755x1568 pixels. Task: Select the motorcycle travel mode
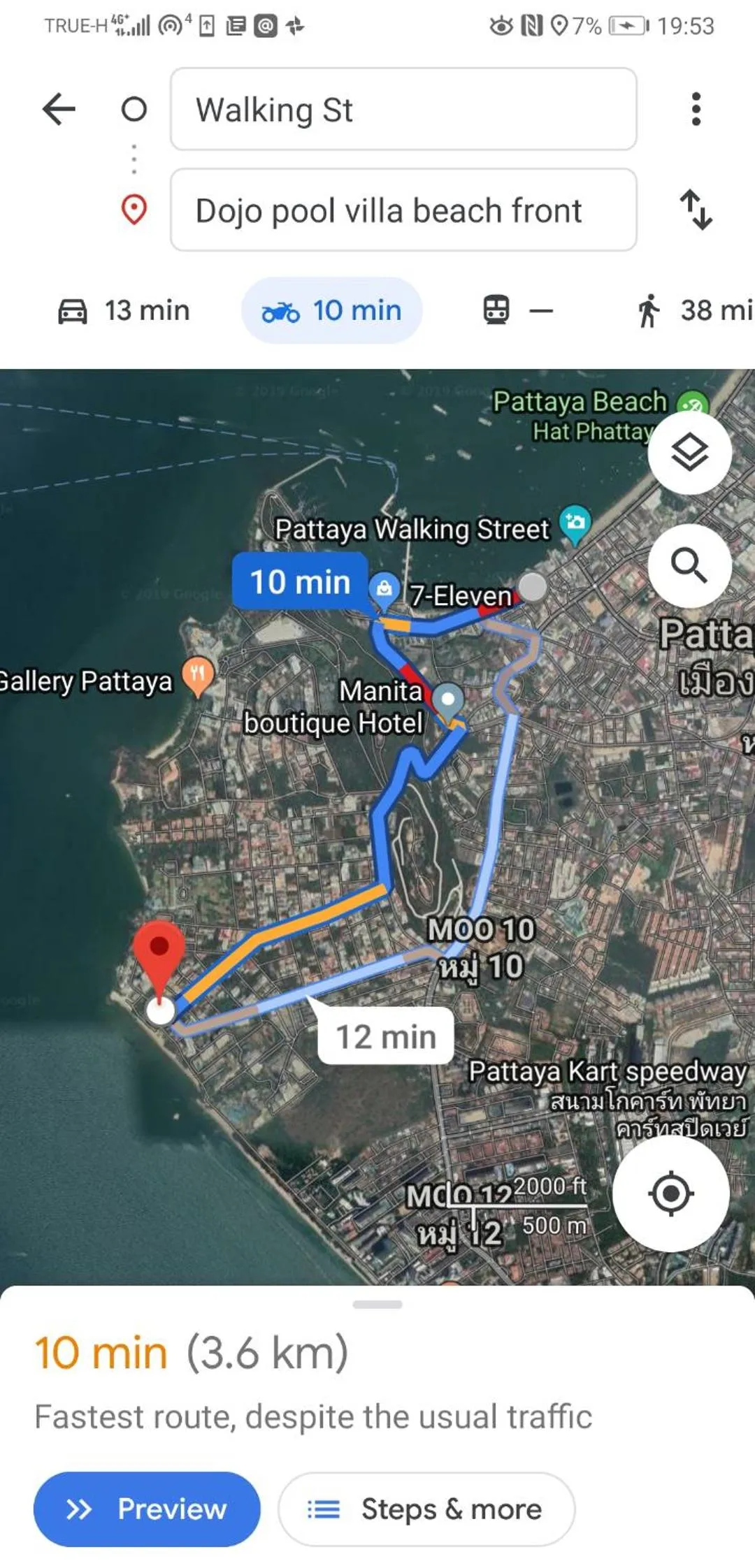(x=331, y=310)
